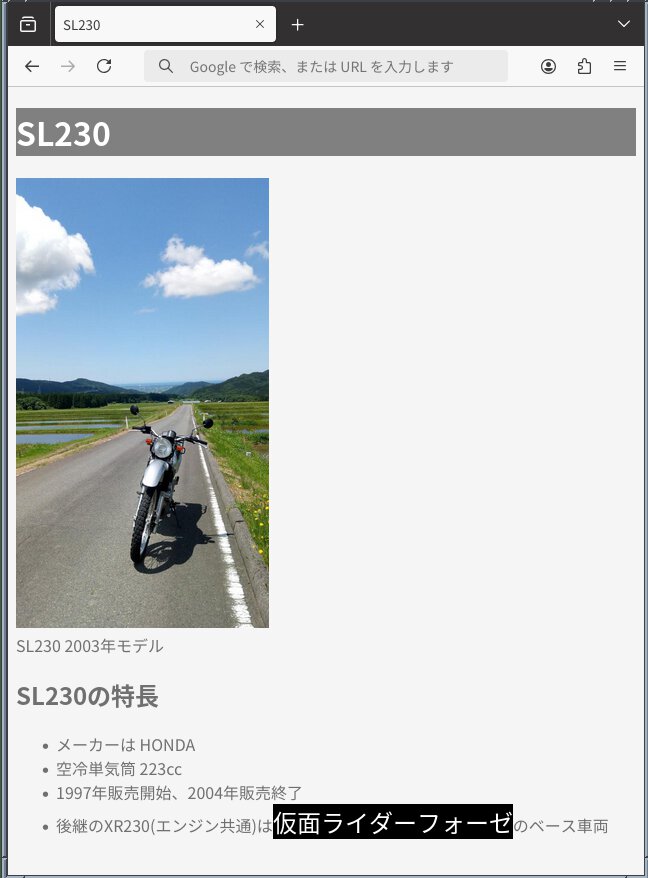
Task: Open the account profile icon
Action: pyautogui.click(x=548, y=66)
